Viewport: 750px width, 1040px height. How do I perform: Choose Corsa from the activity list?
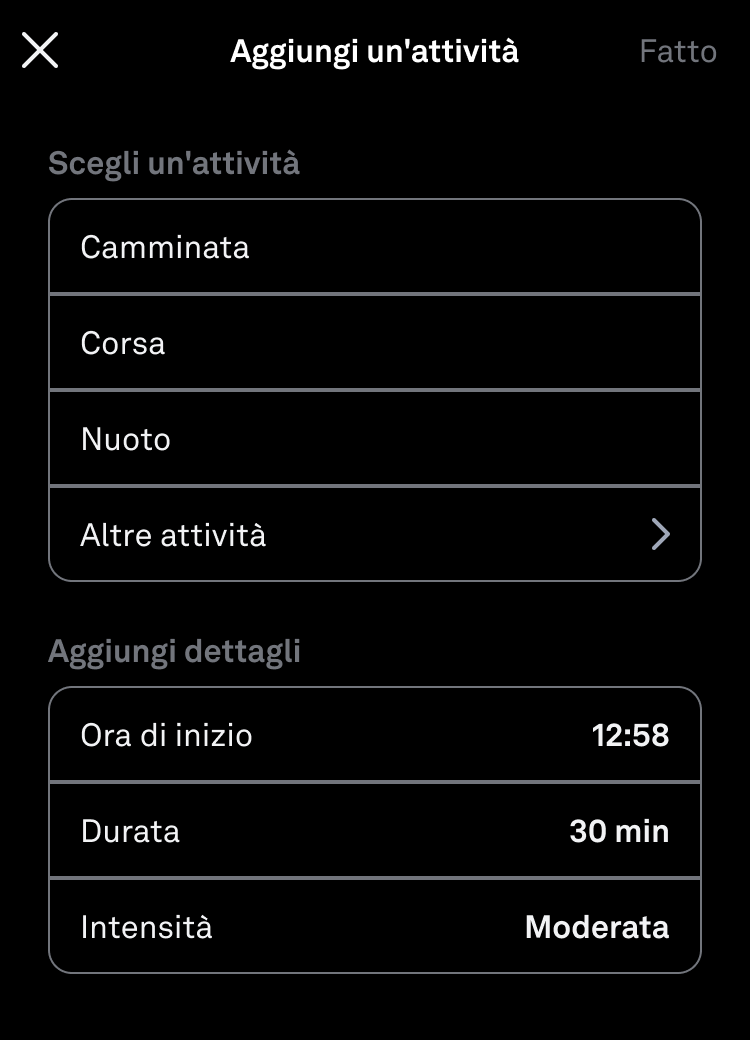pyautogui.click(x=375, y=343)
